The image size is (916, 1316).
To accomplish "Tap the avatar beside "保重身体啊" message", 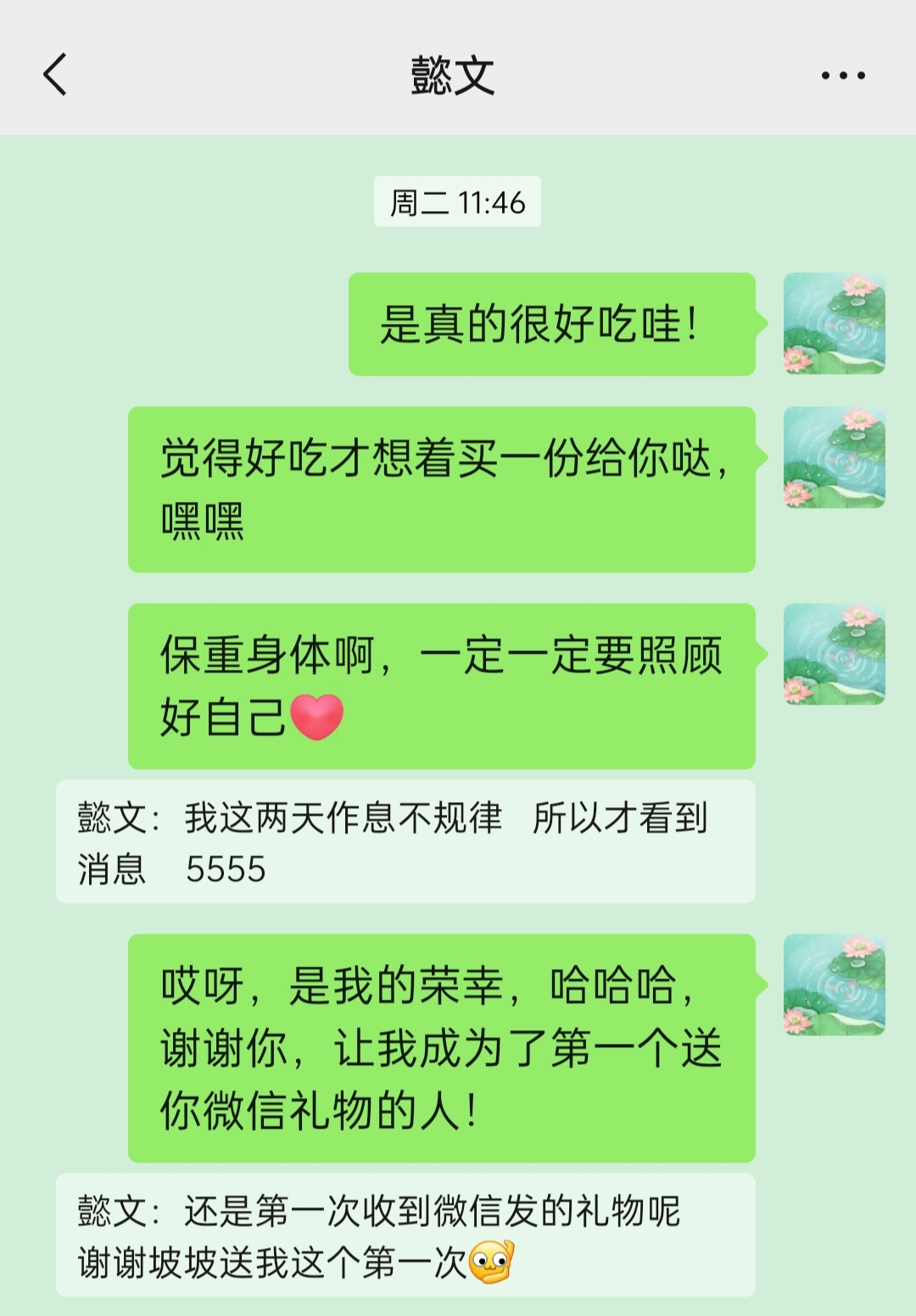I will 834,654.
